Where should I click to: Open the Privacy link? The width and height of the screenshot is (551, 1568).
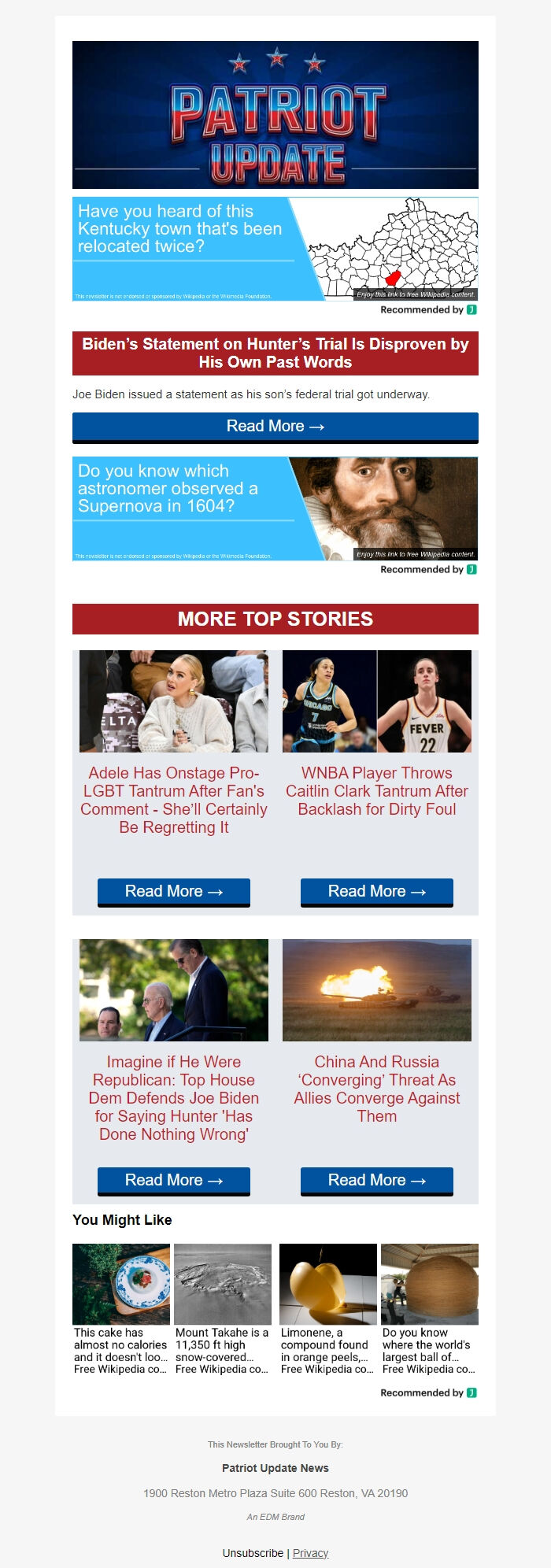click(x=311, y=1553)
